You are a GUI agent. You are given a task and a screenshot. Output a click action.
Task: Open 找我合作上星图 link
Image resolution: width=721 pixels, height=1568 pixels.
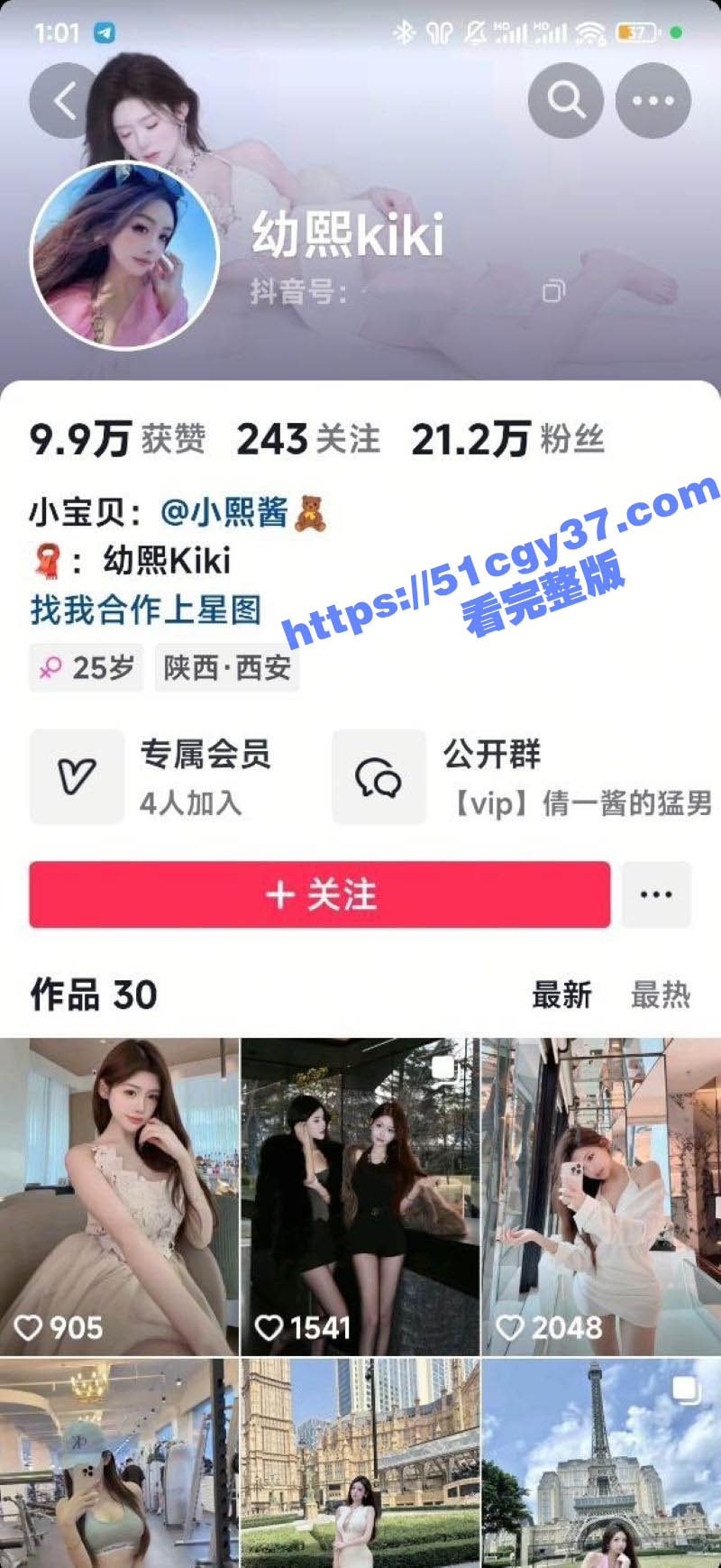point(146,610)
